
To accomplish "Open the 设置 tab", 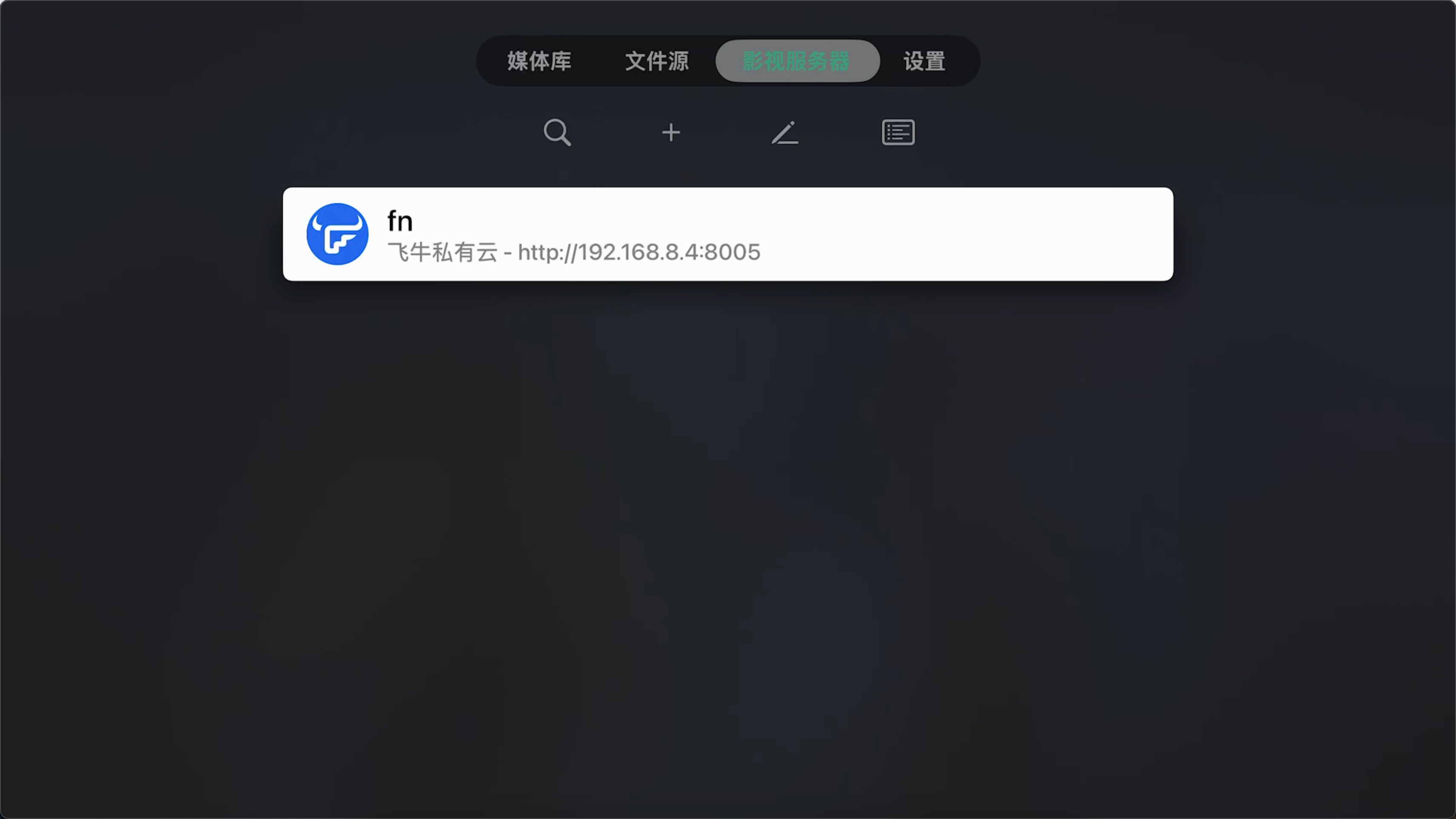I will 924,61.
